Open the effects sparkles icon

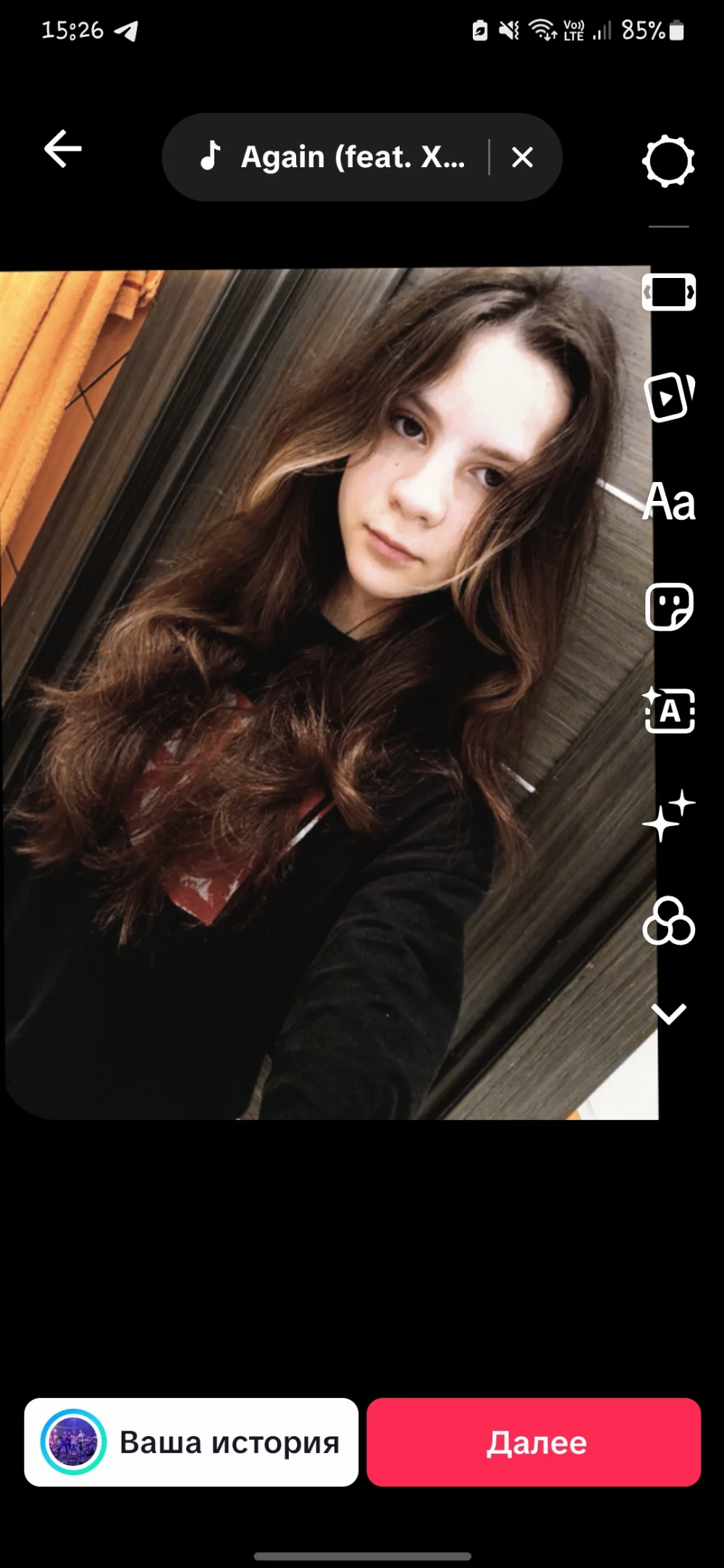pyautogui.click(x=668, y=816)
